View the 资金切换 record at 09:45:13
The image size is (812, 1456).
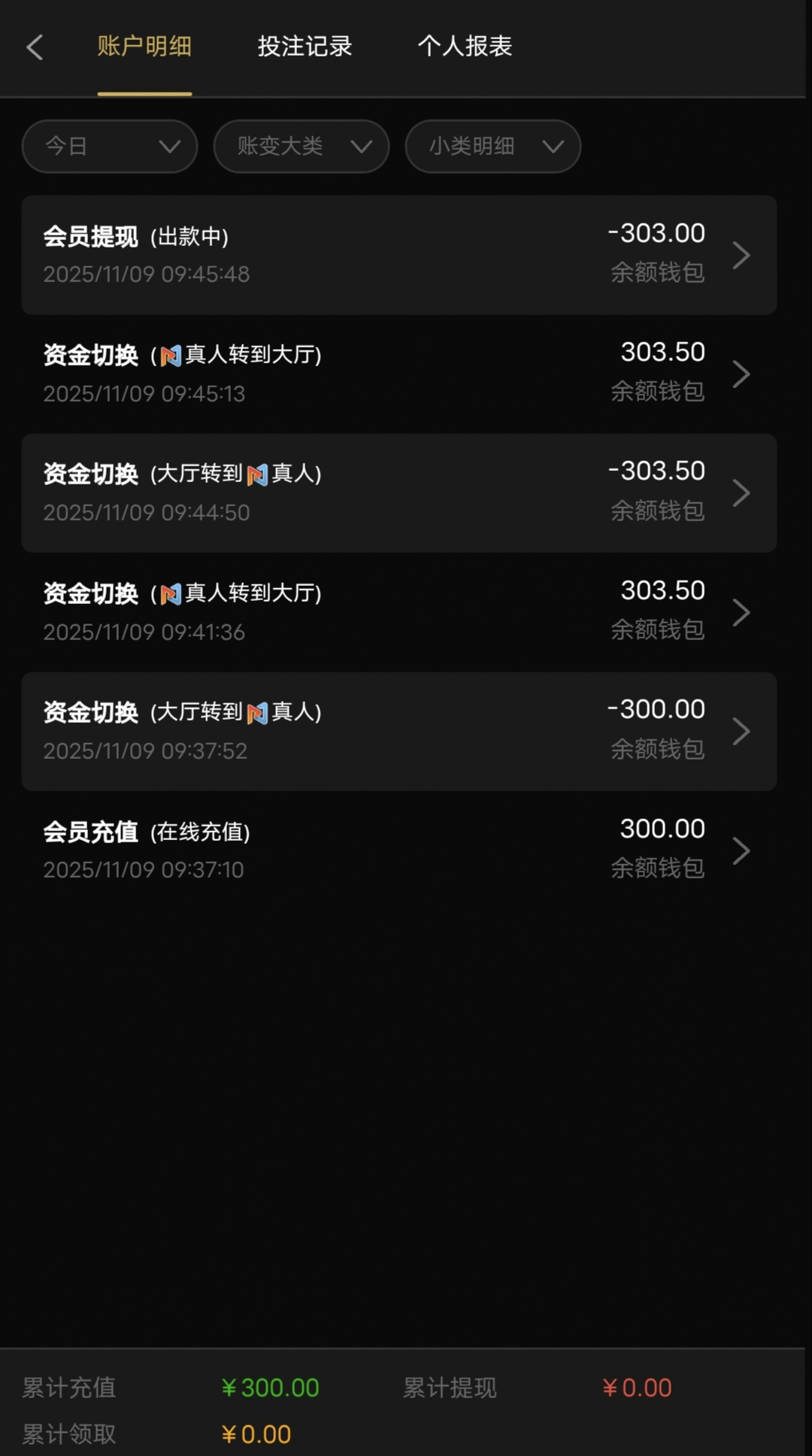click(x=398, y=374)
